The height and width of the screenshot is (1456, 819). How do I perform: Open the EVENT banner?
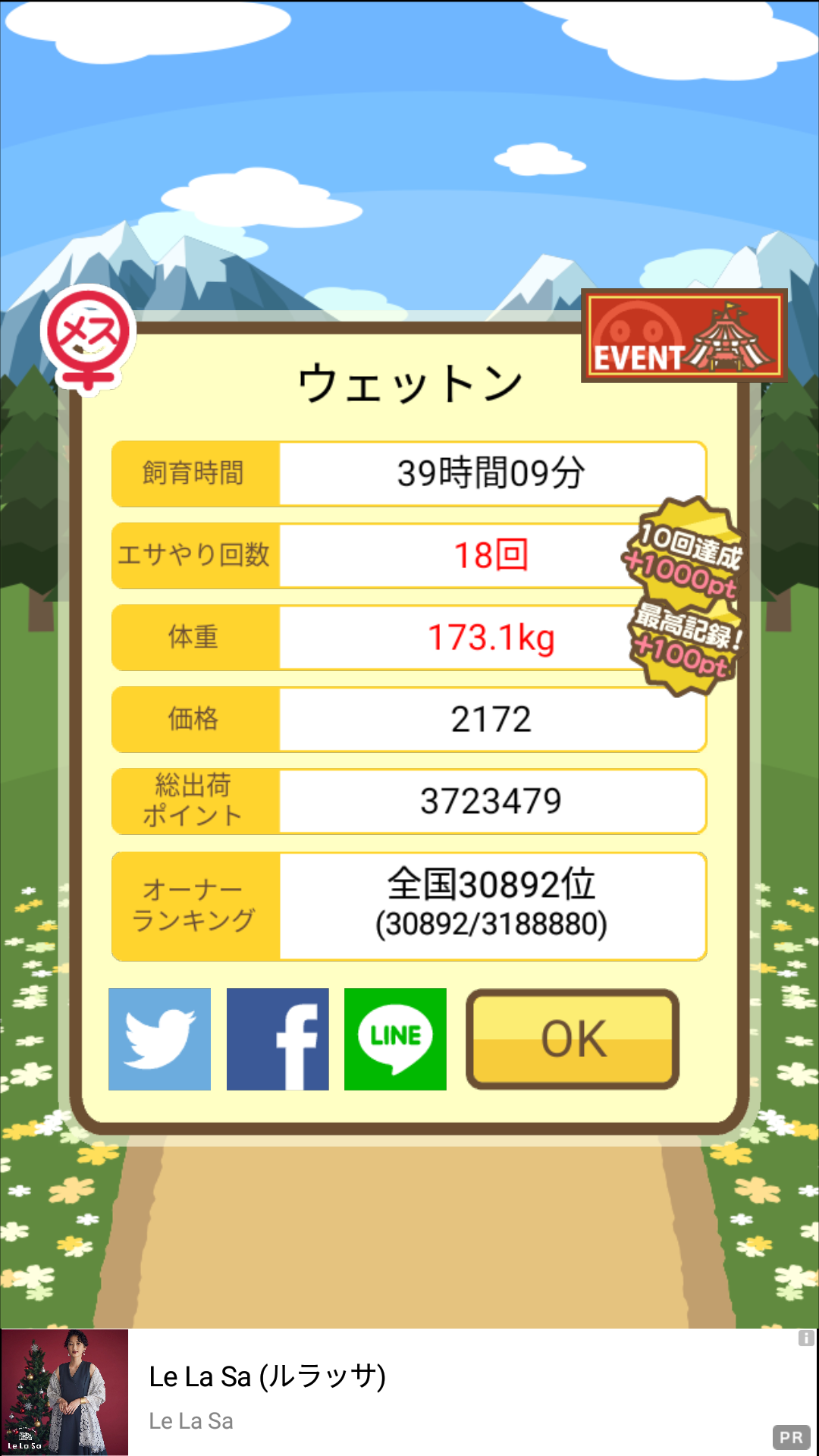[x=684, y=335]
